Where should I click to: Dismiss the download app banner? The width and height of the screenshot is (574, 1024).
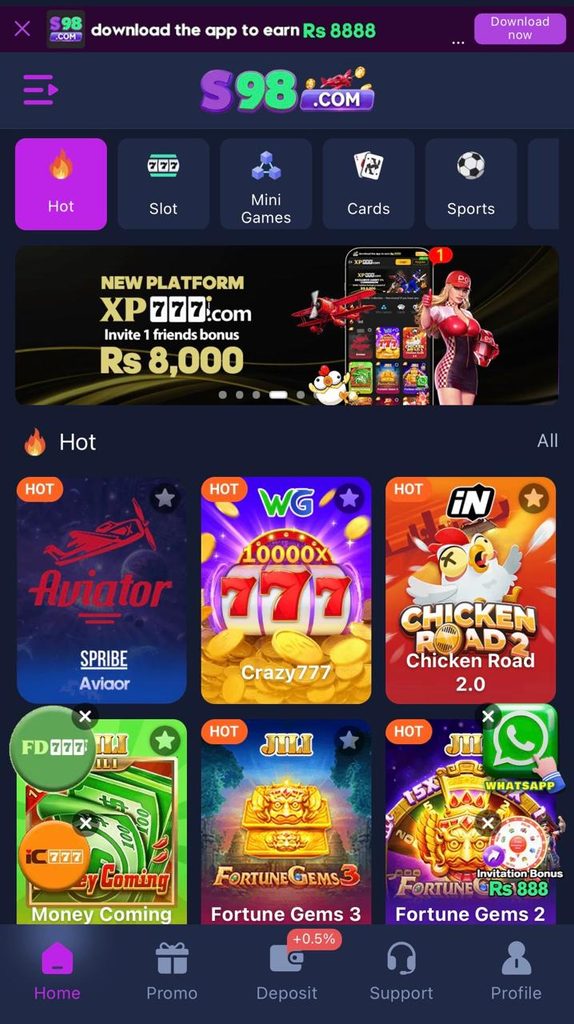coord(22,29)
